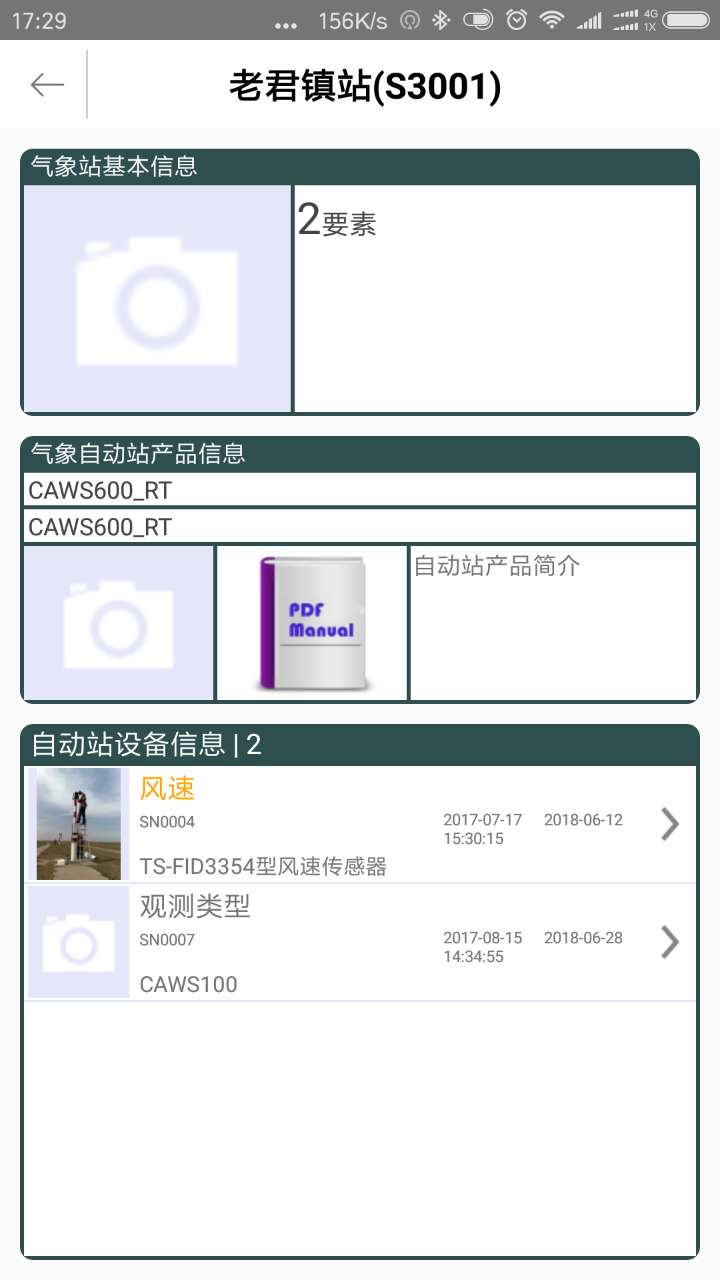Viewport: 720px width, 1280px height.
Task: Tap the station photo placeholder in 气象站基本信息
Action: click(157, 299)
